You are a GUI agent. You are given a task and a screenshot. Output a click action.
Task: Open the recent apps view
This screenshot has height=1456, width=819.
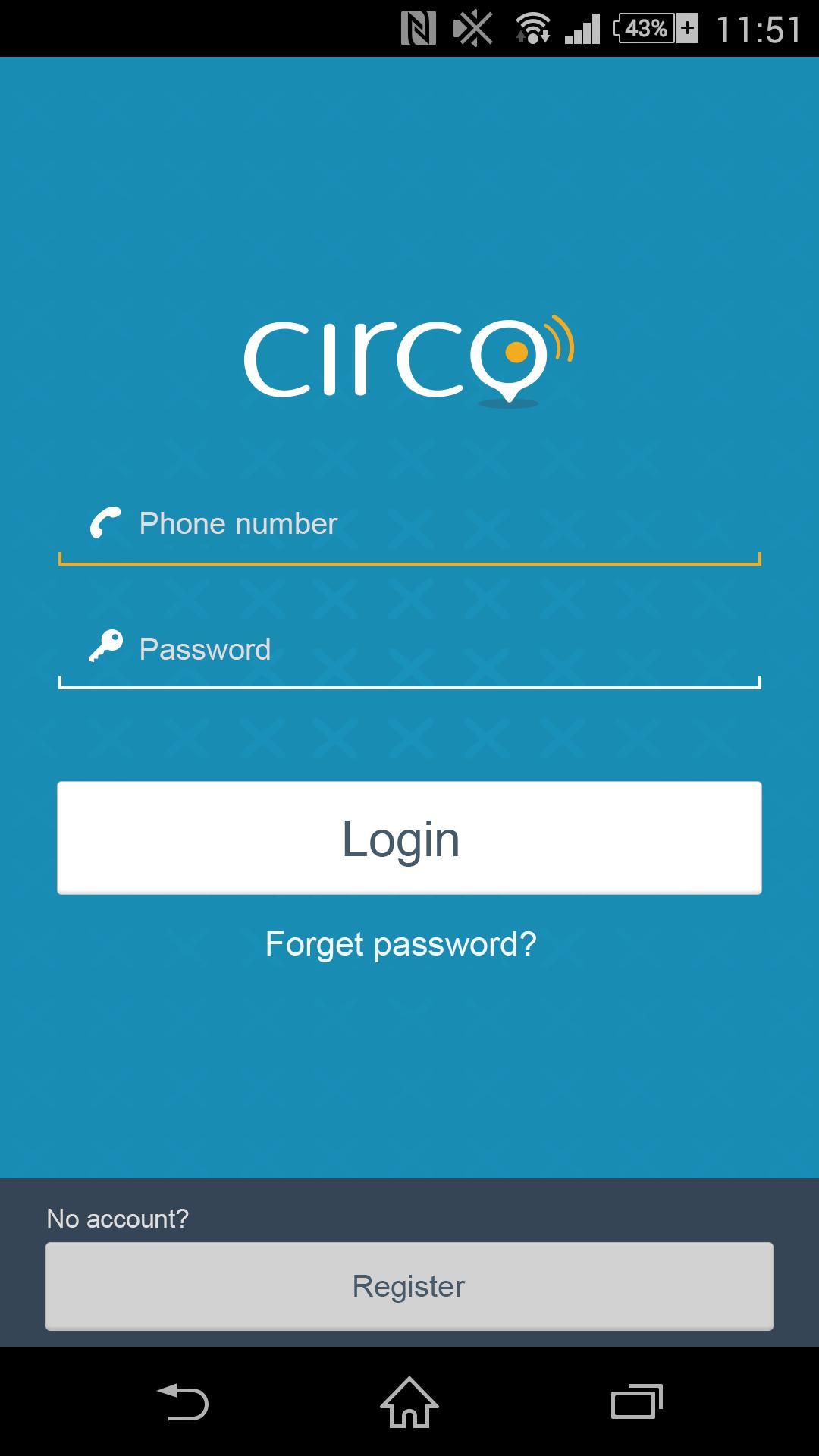coord(636,1402)
